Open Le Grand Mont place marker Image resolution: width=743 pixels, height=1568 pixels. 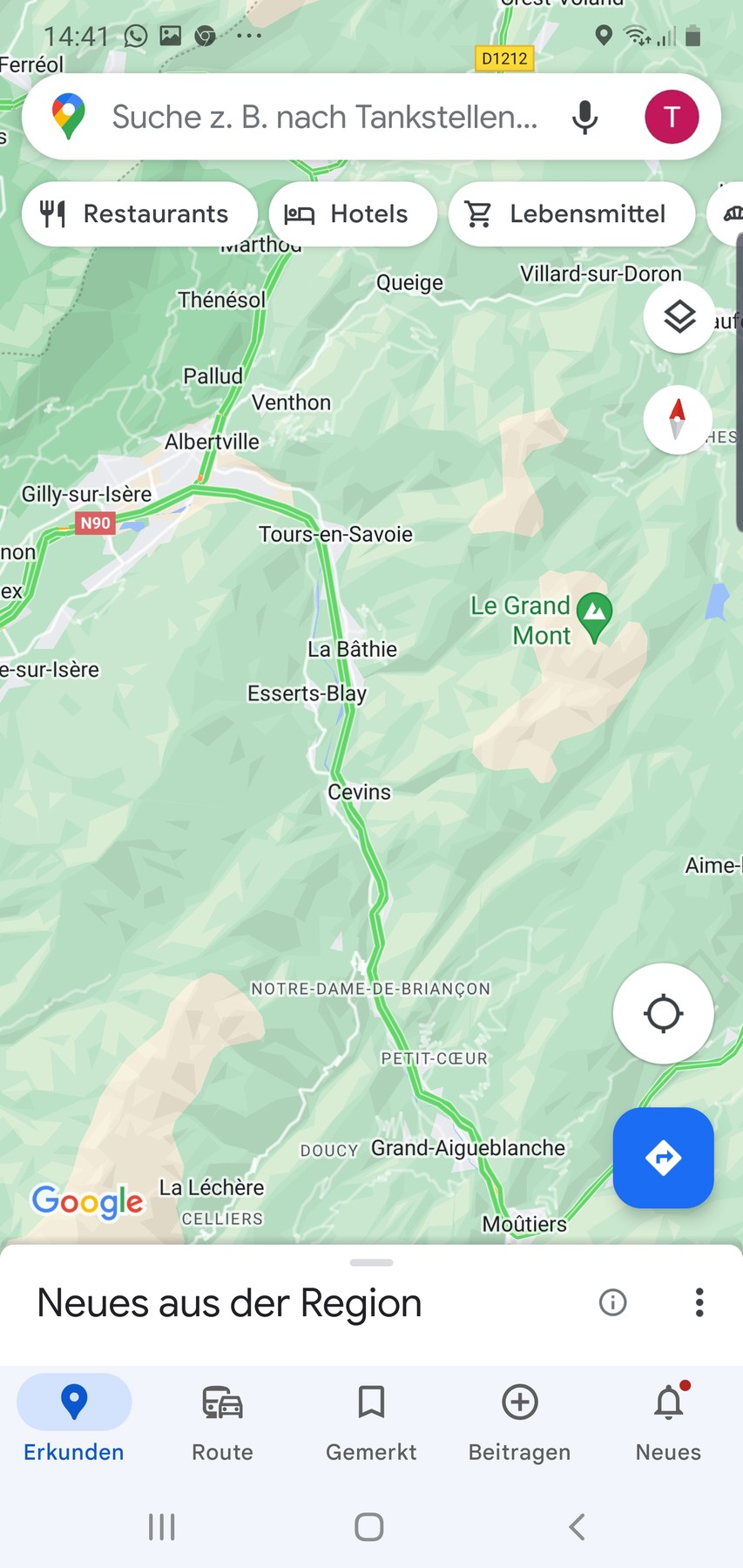tap(595, 615)
